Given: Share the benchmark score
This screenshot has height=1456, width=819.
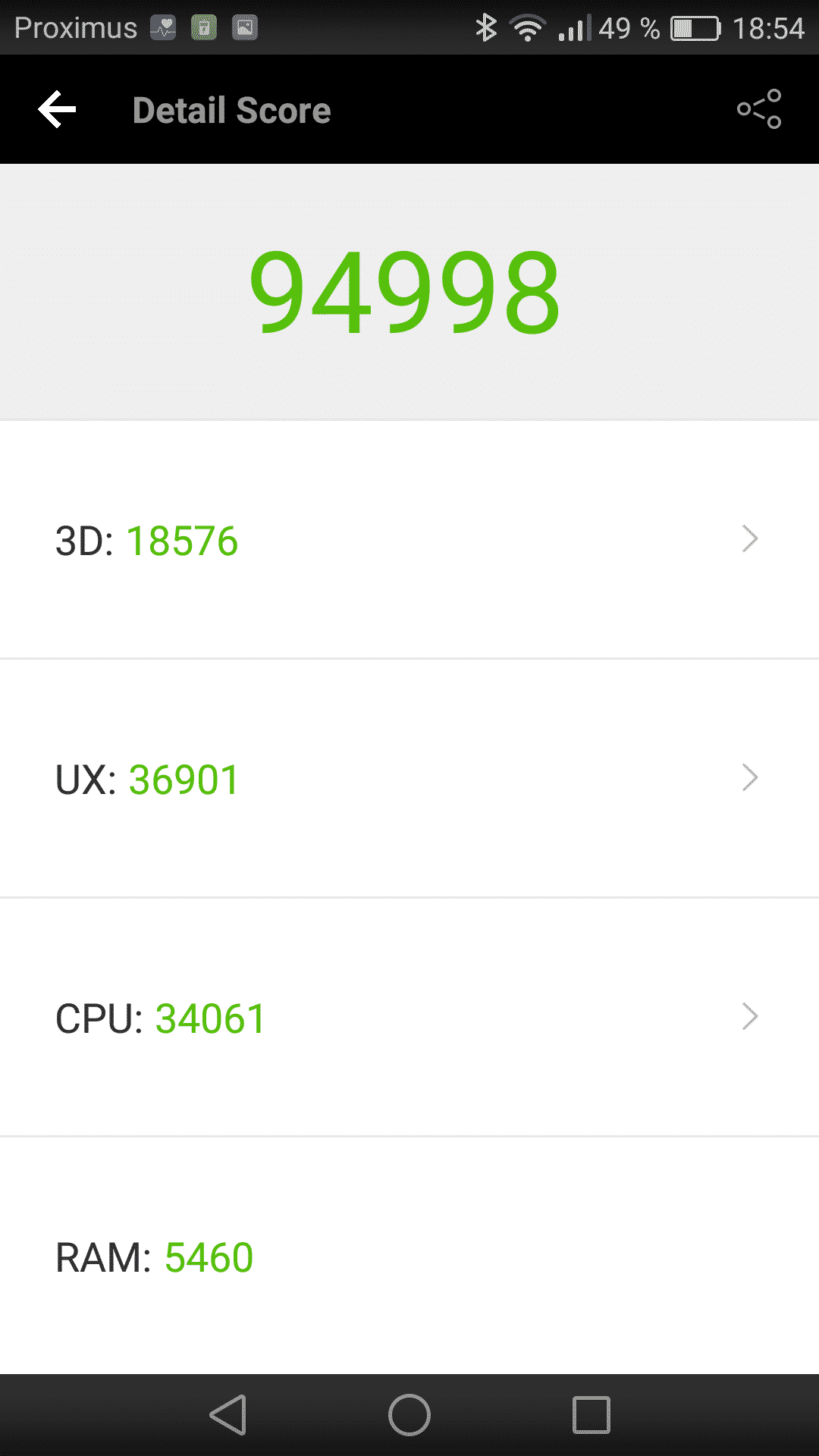Looking at the screenshot, I should click(x=759, y=109).
